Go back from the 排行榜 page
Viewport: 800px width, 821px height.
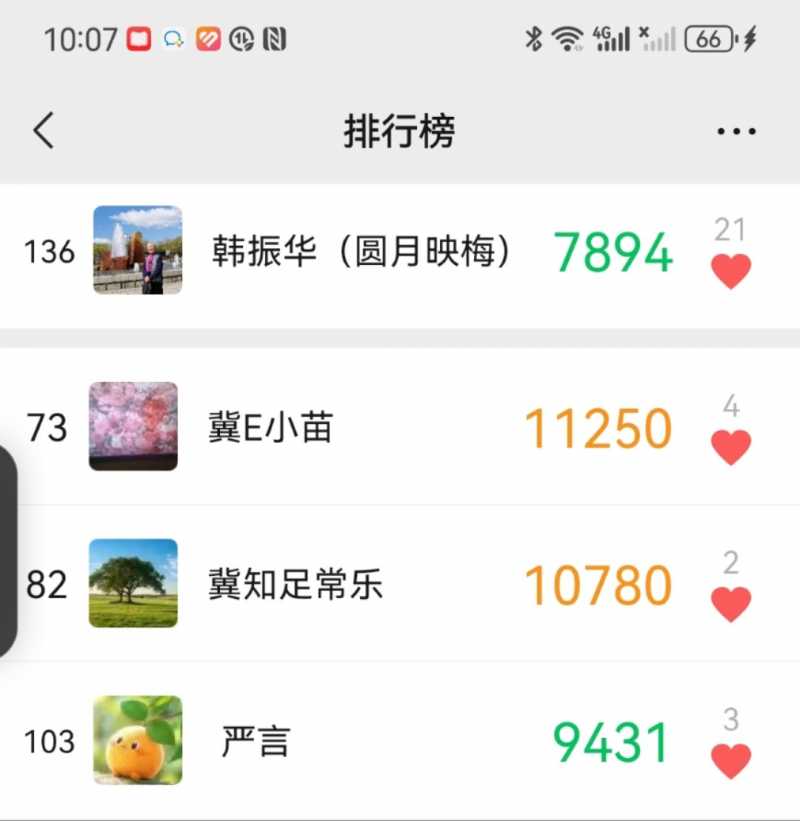tap(43, 131)
